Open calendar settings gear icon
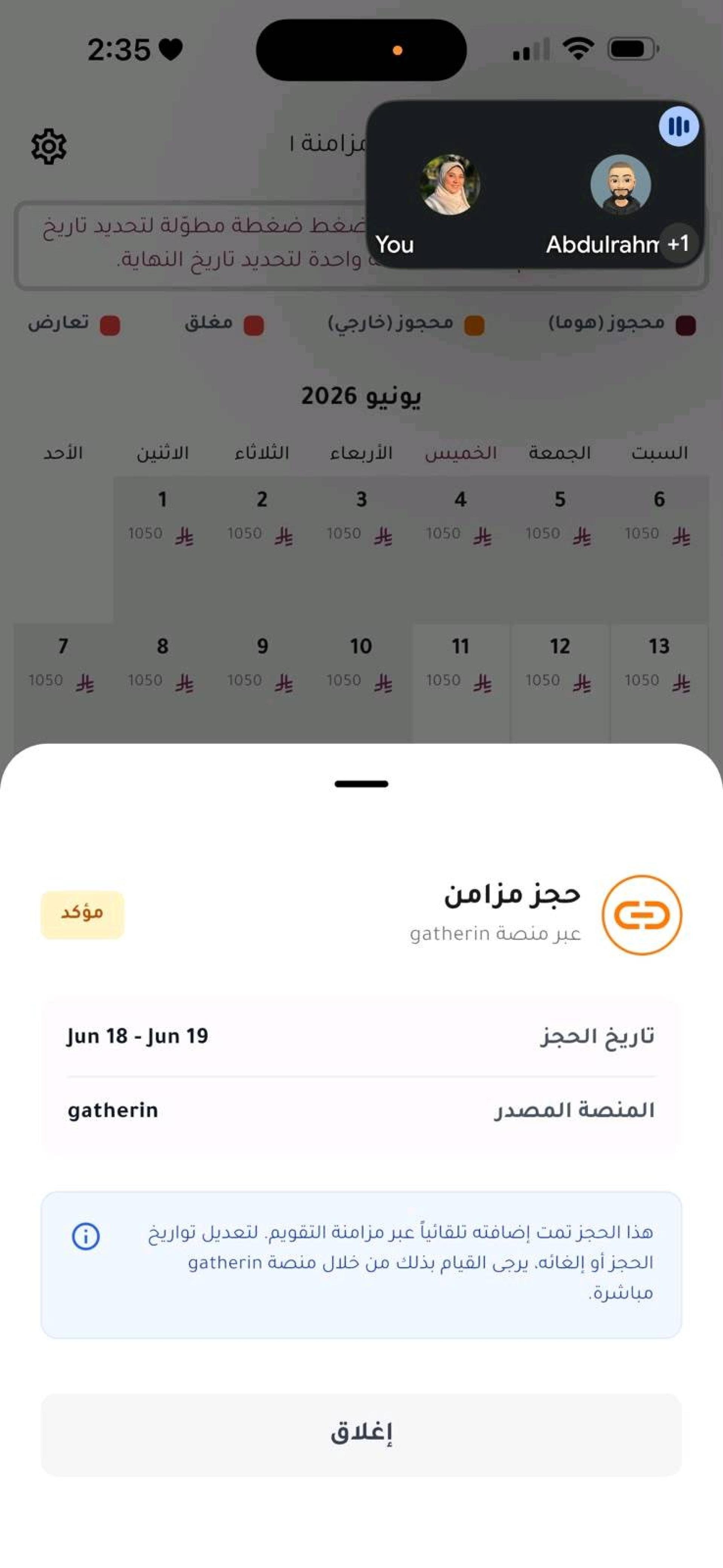Viewport: 723px width, 1568px height. tap(49, 146)
